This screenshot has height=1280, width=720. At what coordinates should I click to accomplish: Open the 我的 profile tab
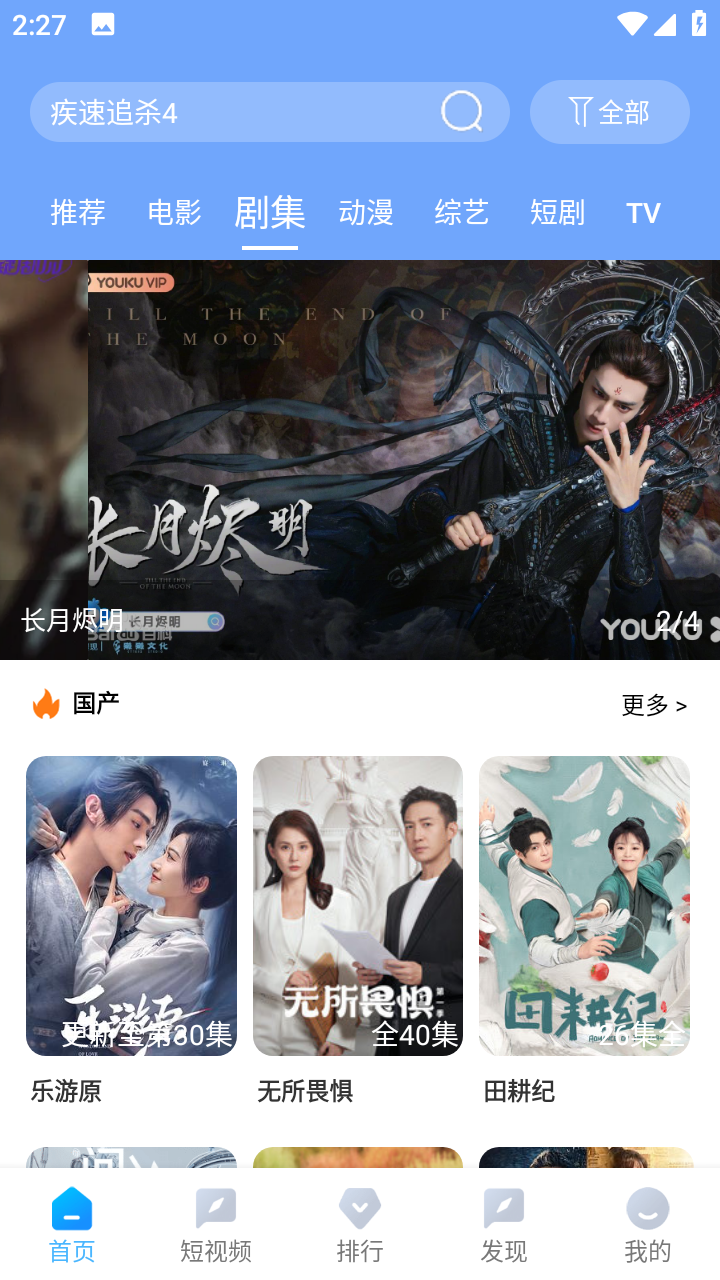(x=648, y=1226)
